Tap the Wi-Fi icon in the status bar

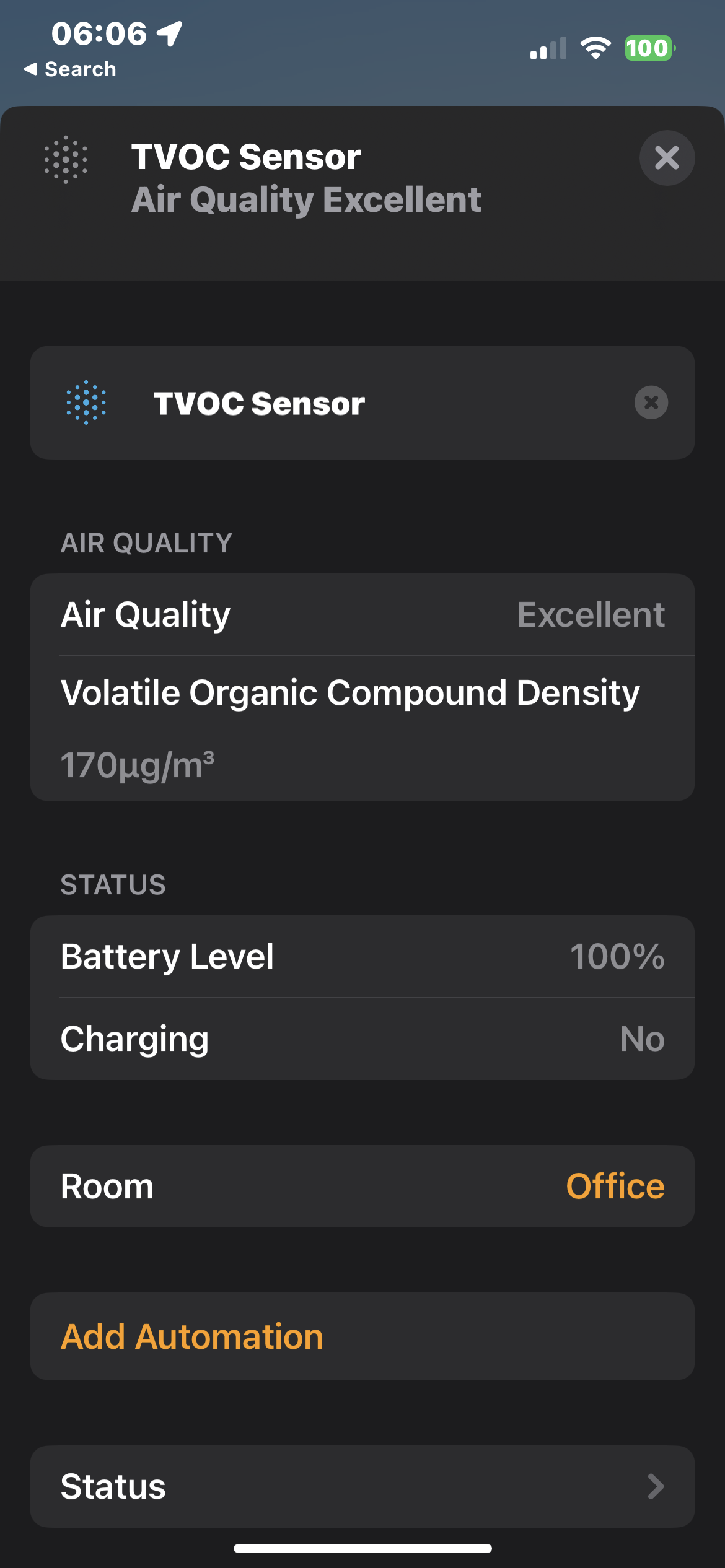595,47
